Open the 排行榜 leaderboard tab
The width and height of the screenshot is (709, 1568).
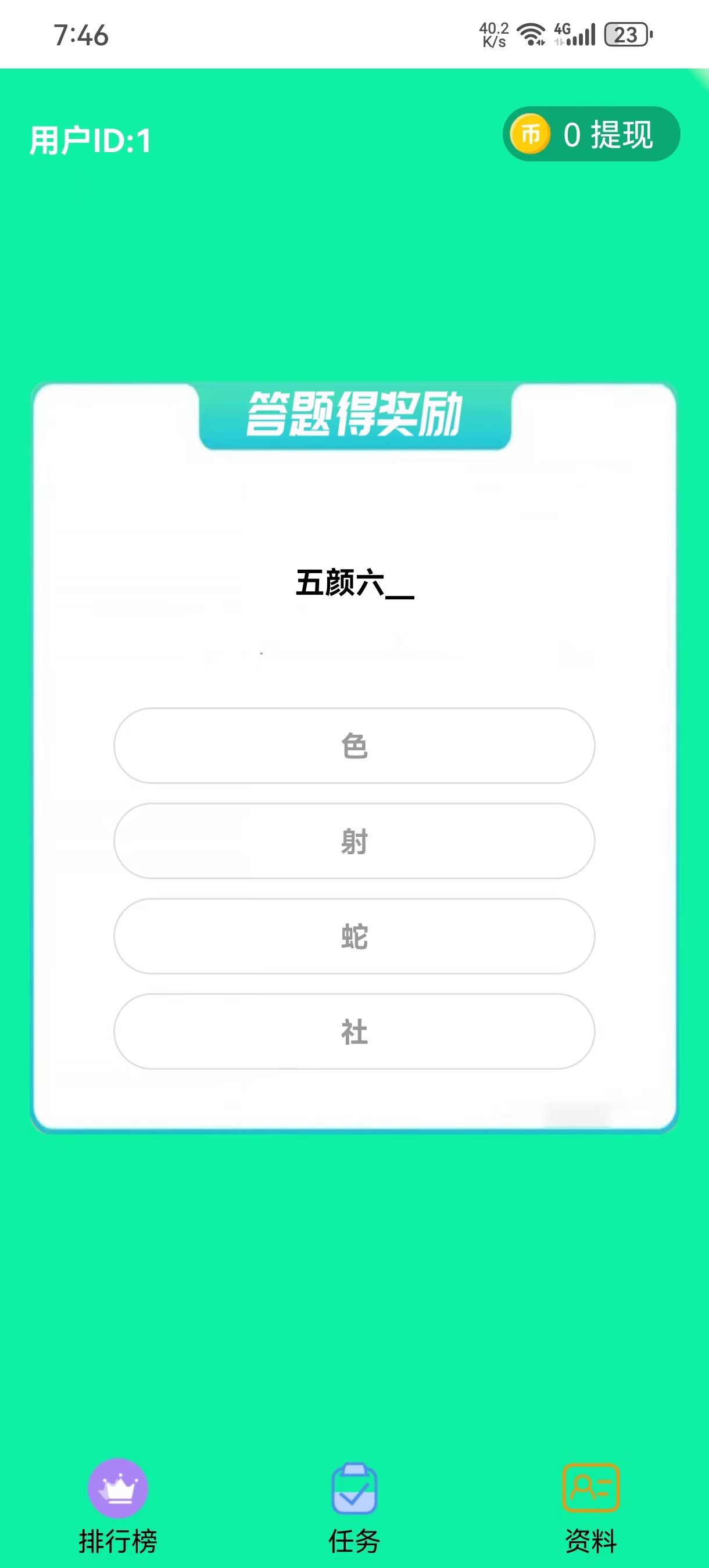pyautogui.click(x=117, y=1506)
